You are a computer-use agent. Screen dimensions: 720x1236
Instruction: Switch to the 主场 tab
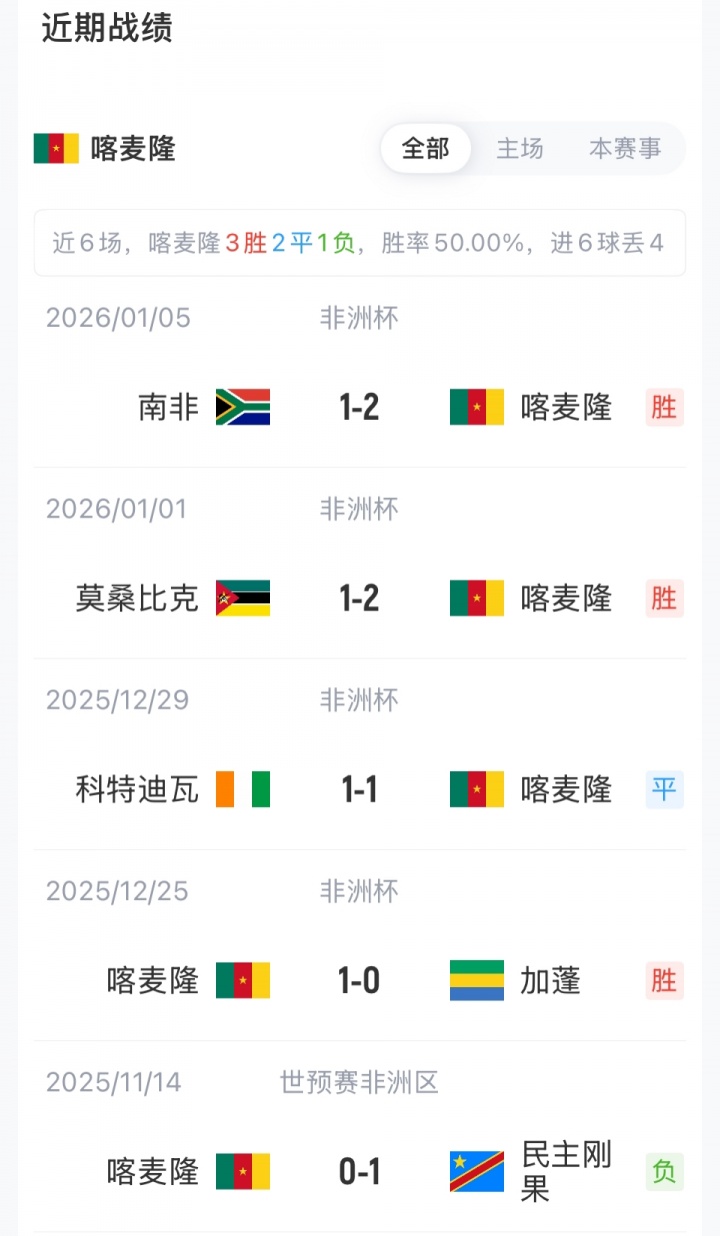[x=520, y=149]
